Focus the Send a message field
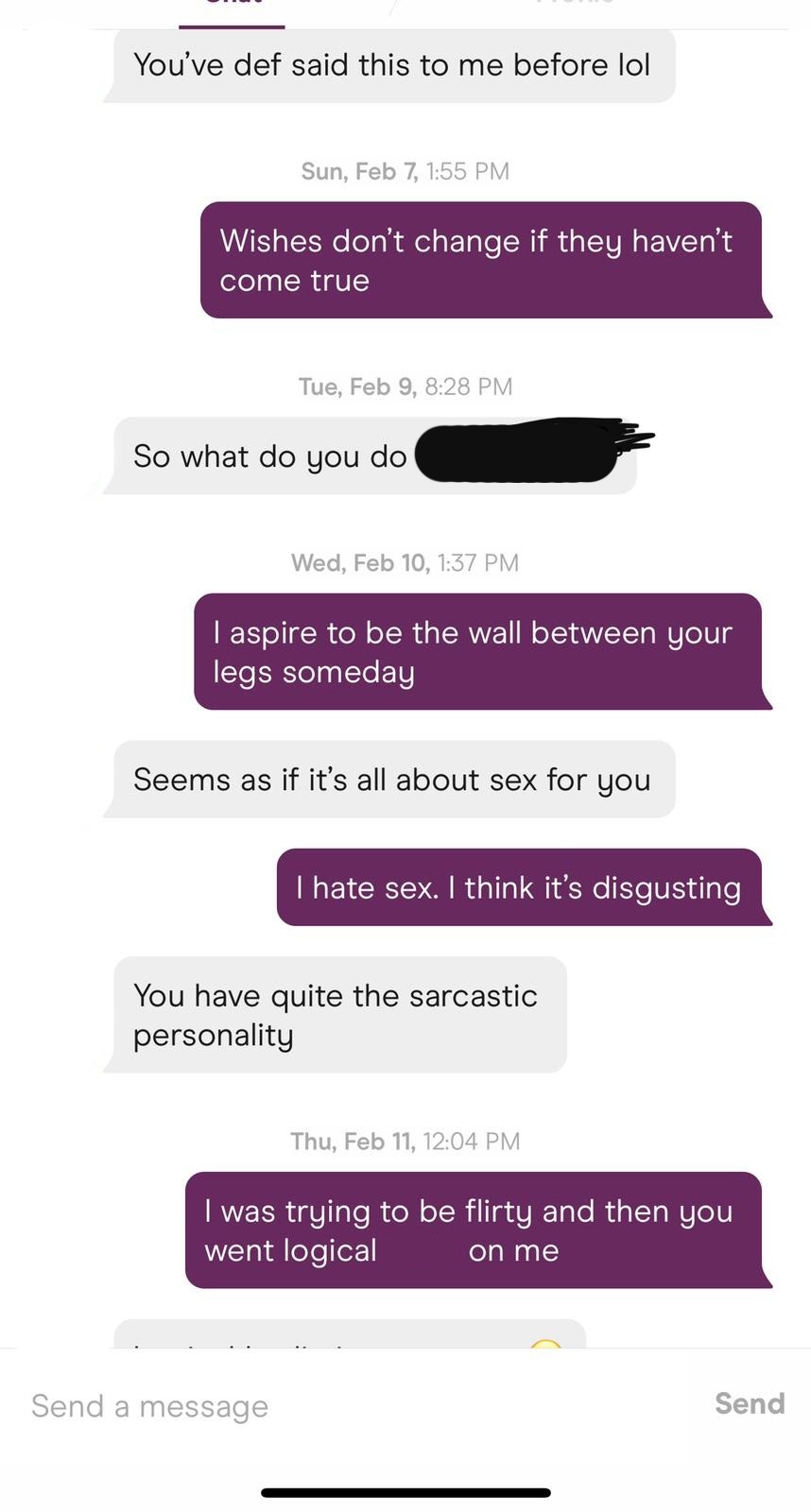 coord(359,1405)
